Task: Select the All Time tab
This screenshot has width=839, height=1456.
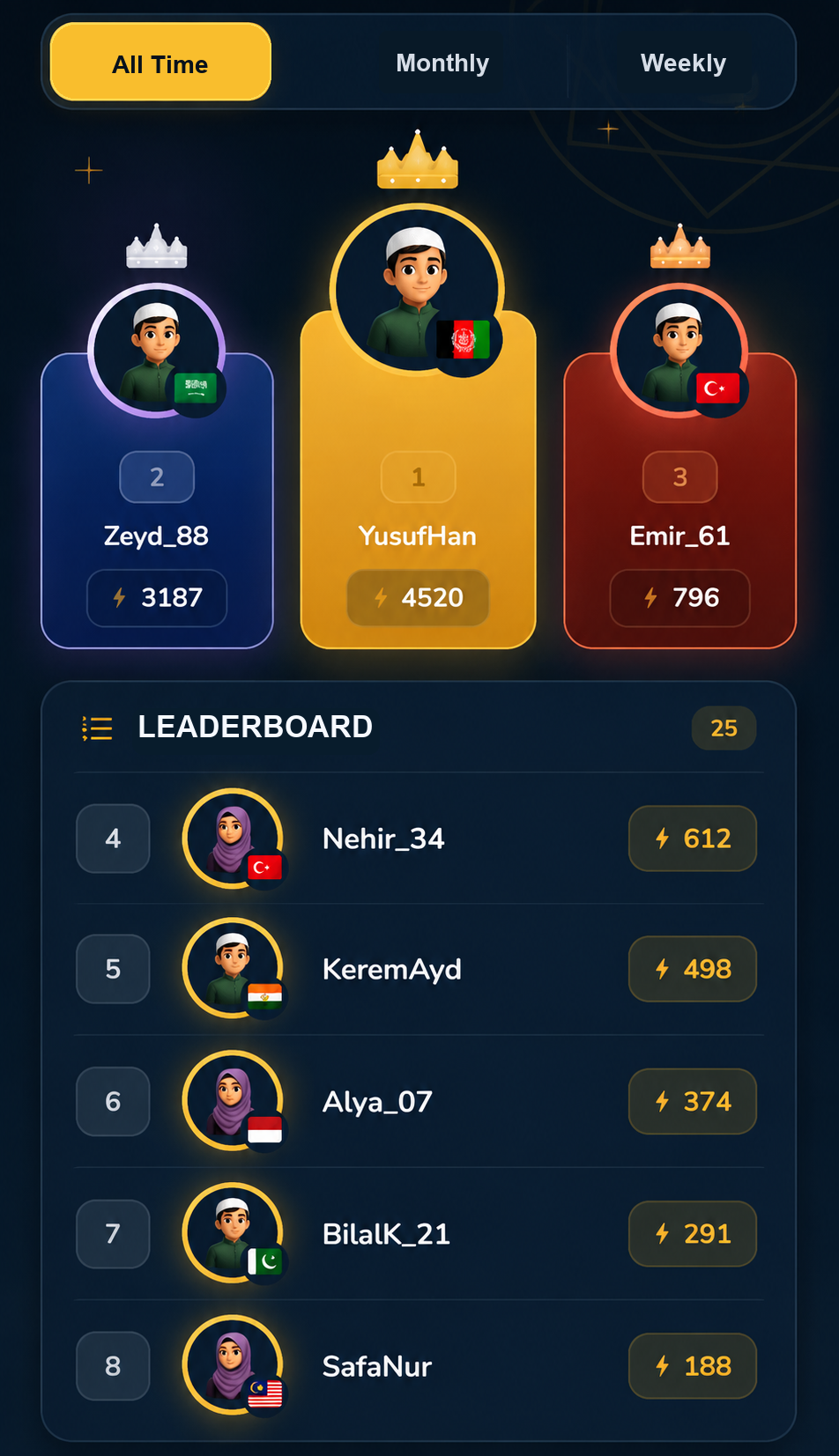Action: tap(160, 63)
